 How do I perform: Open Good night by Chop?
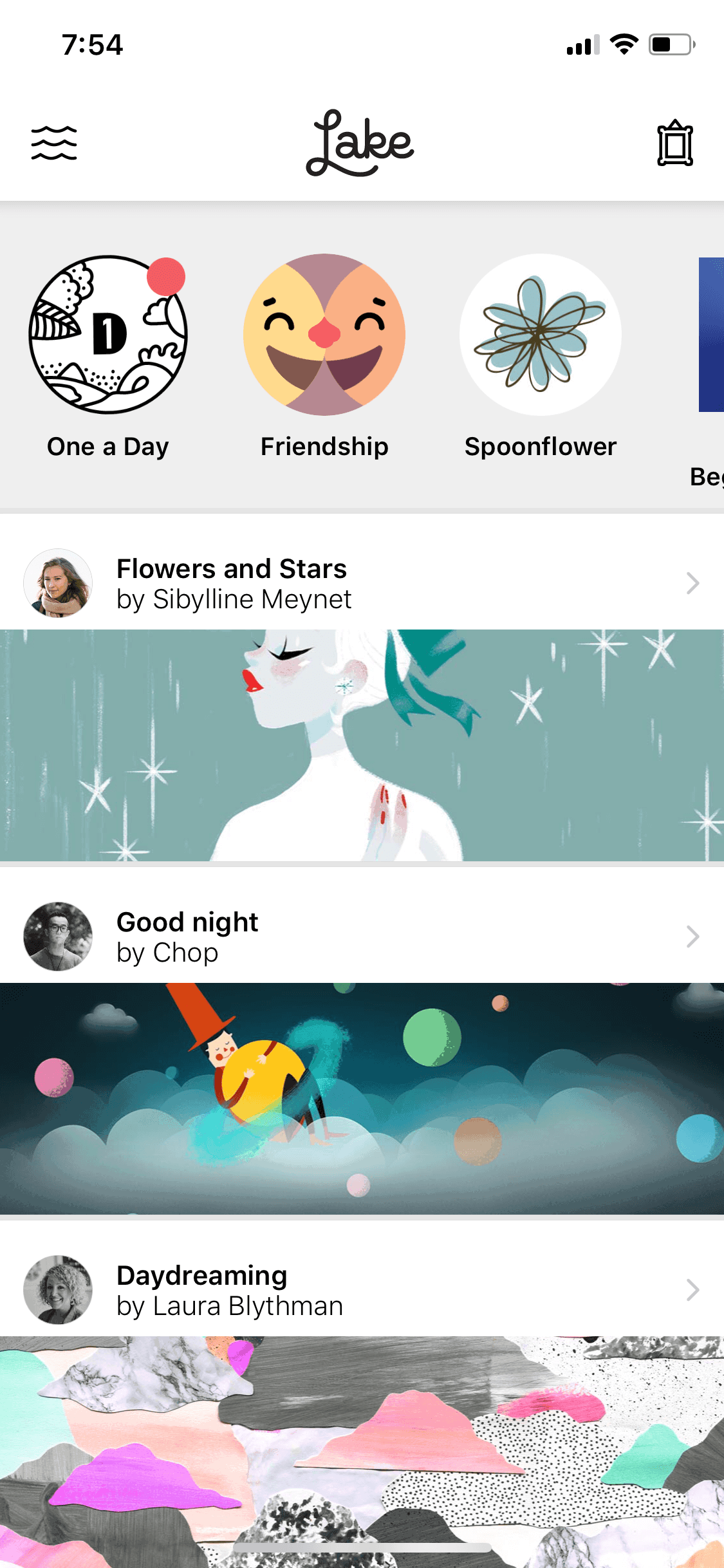click(x=362, y=937)
